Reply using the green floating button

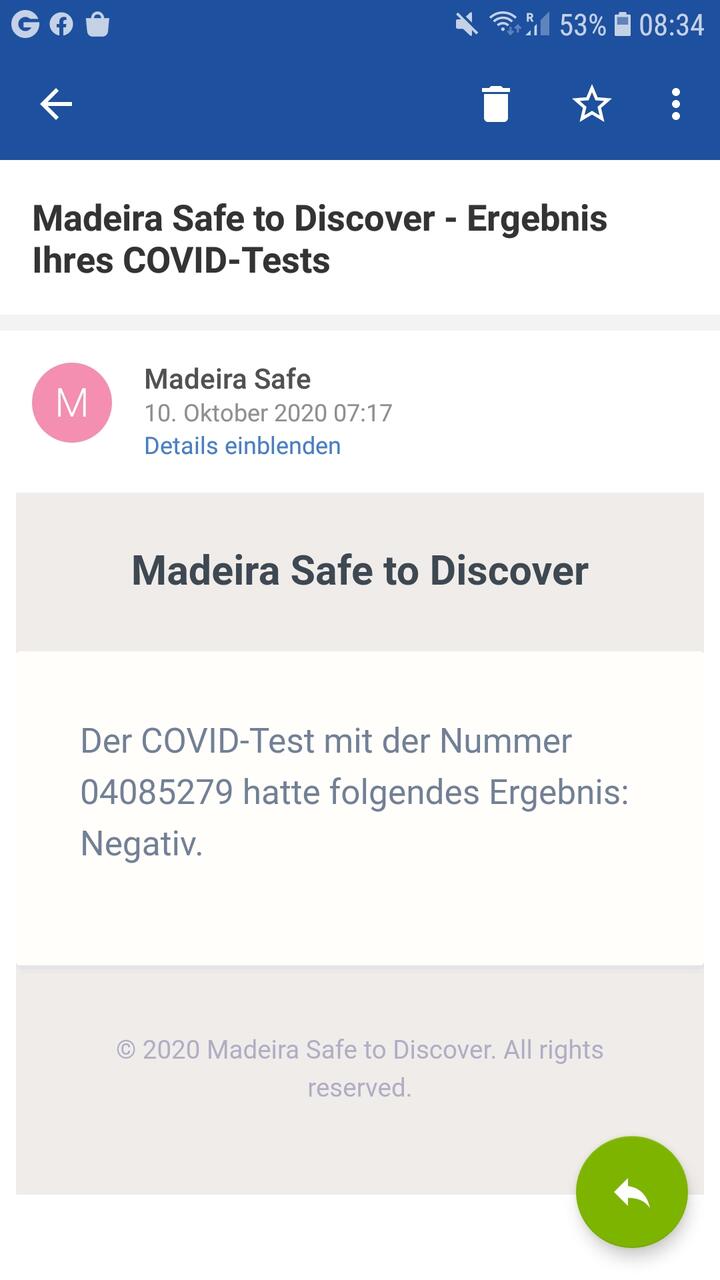632,1192
